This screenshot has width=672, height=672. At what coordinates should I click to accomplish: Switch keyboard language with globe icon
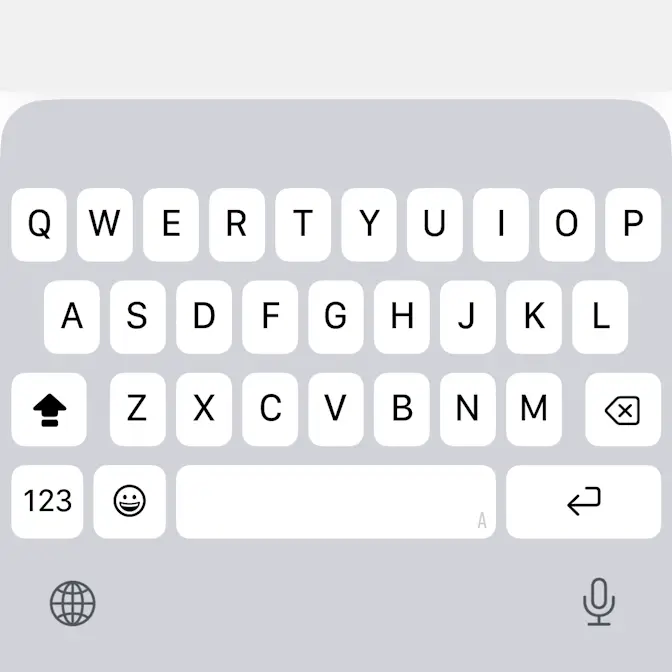click(73, 603)
